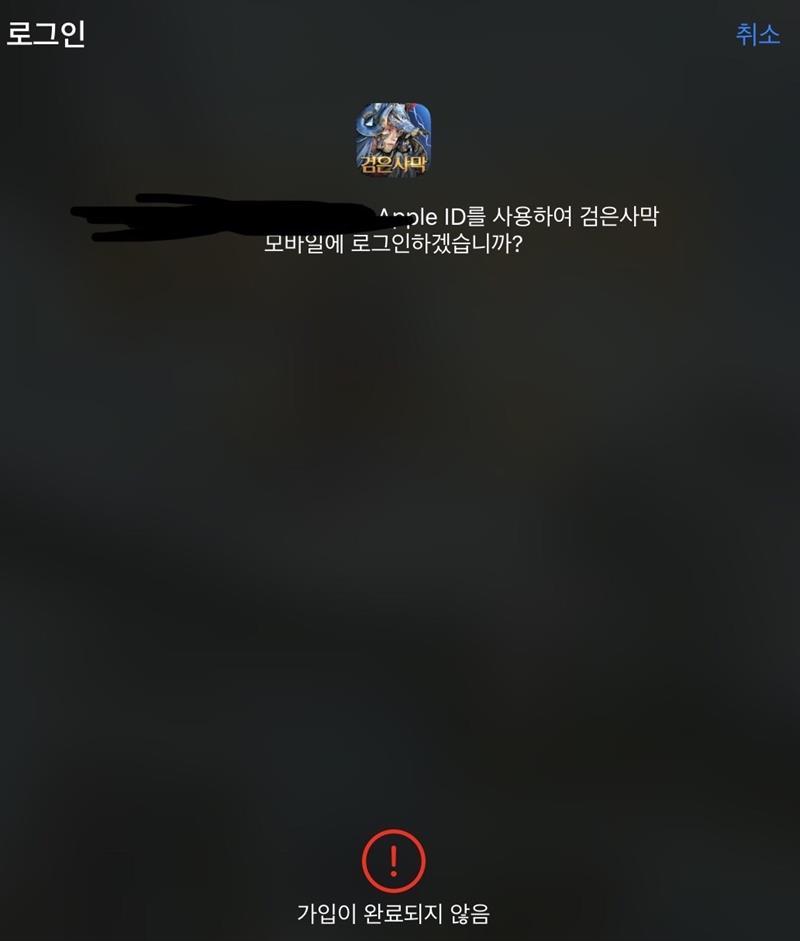Tap 취소 to cancel the Apple ID login
Viewport: 800px width, 941px height.
[x=757, y=34]
